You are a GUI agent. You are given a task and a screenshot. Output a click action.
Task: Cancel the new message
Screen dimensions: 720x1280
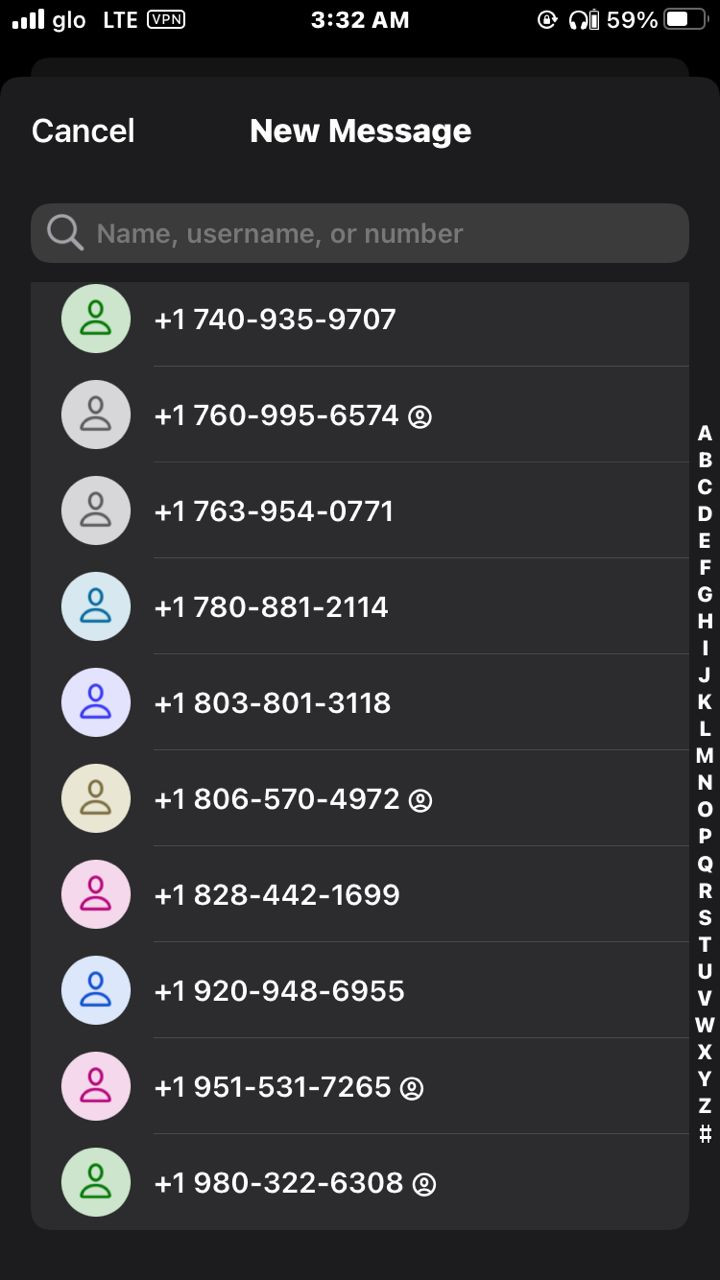(x=83, y=131)
